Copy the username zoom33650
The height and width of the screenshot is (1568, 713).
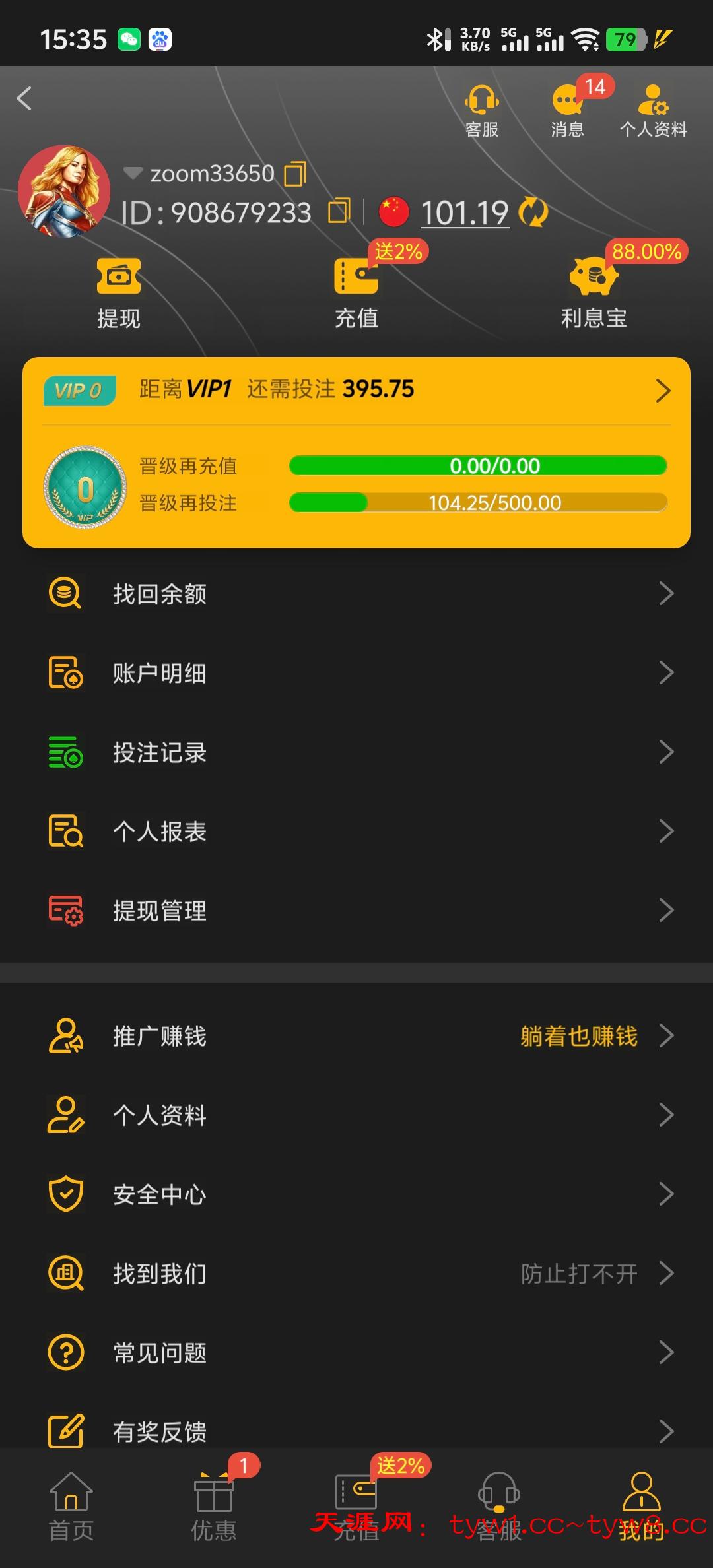[x=295, y=174]
